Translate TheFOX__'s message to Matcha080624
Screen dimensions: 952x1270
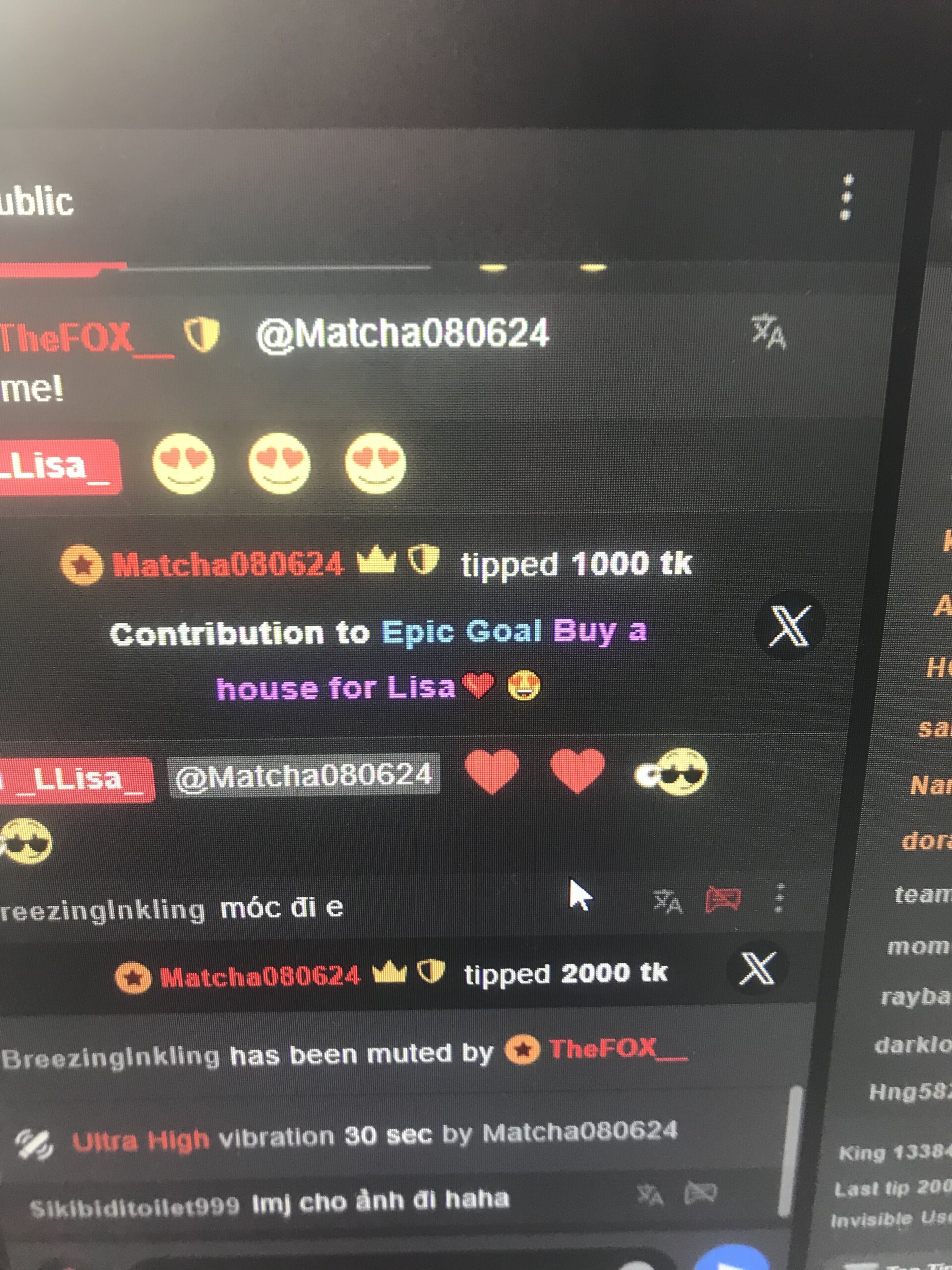769,331
